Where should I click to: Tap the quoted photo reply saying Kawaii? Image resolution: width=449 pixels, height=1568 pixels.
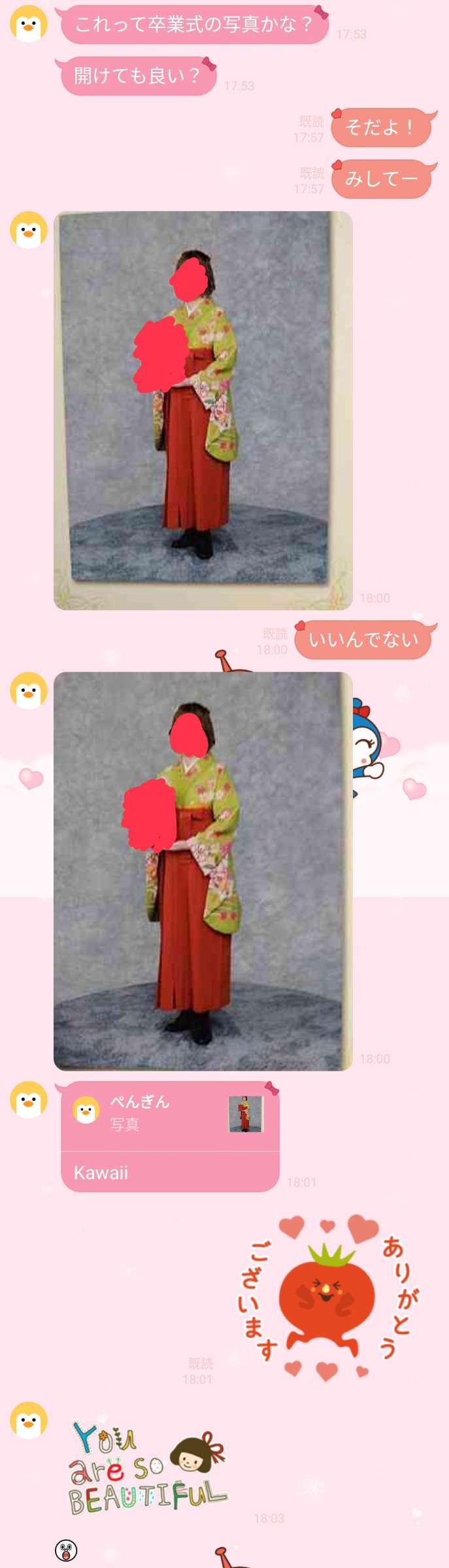point(170,1136)
